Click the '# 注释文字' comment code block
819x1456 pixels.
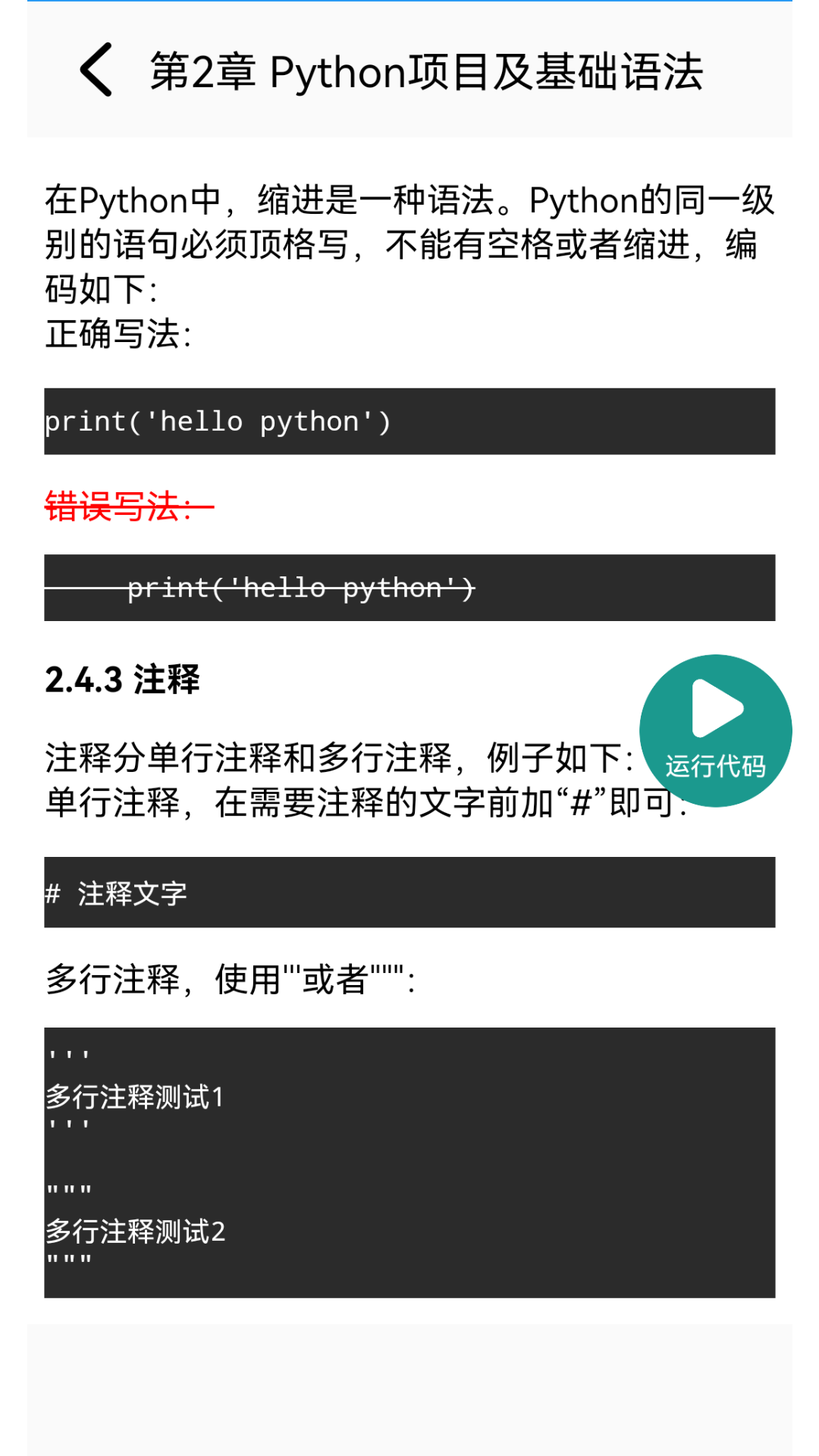click(409, 893)
